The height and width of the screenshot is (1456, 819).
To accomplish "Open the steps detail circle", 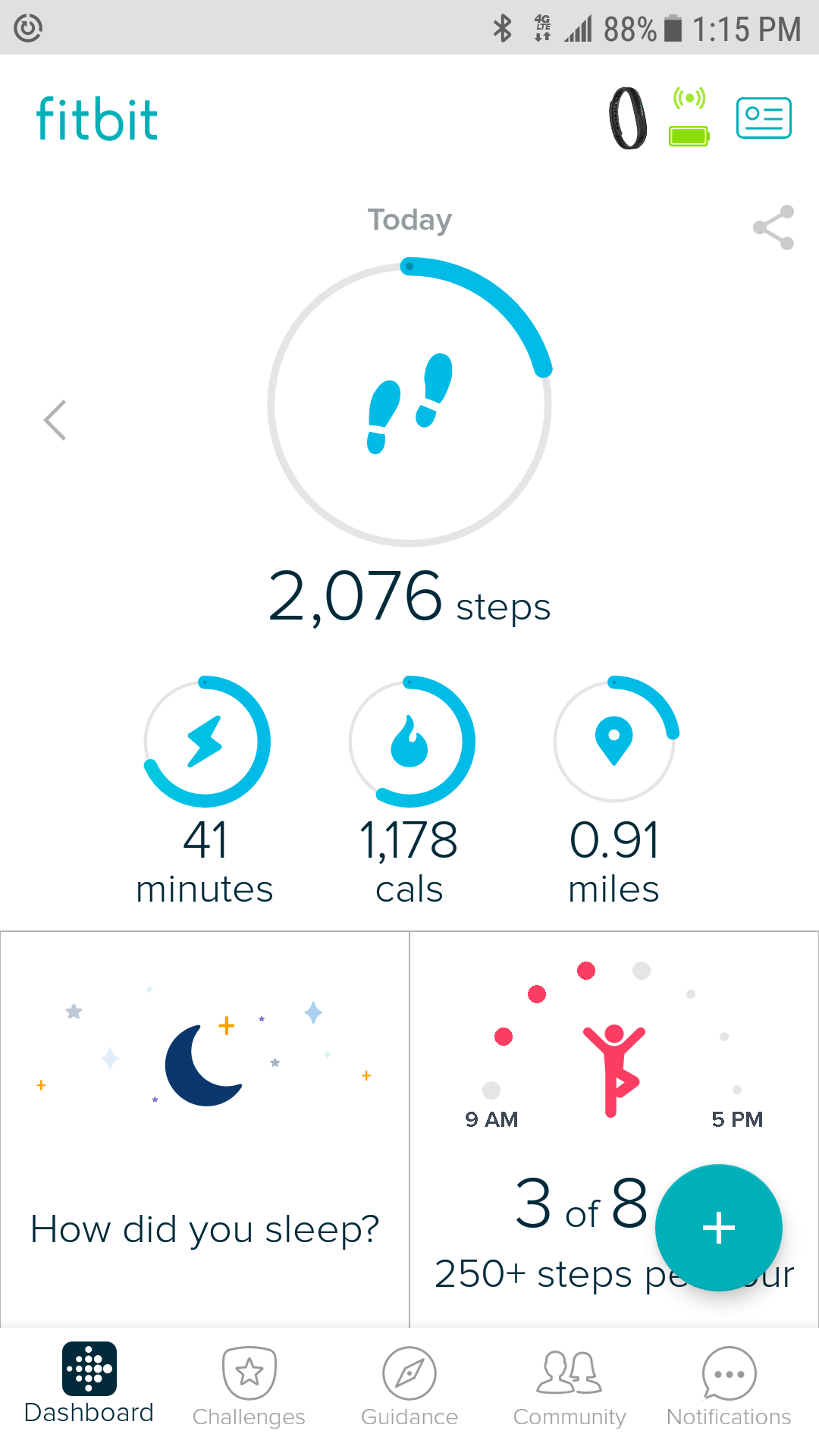I will coord(409,404).
